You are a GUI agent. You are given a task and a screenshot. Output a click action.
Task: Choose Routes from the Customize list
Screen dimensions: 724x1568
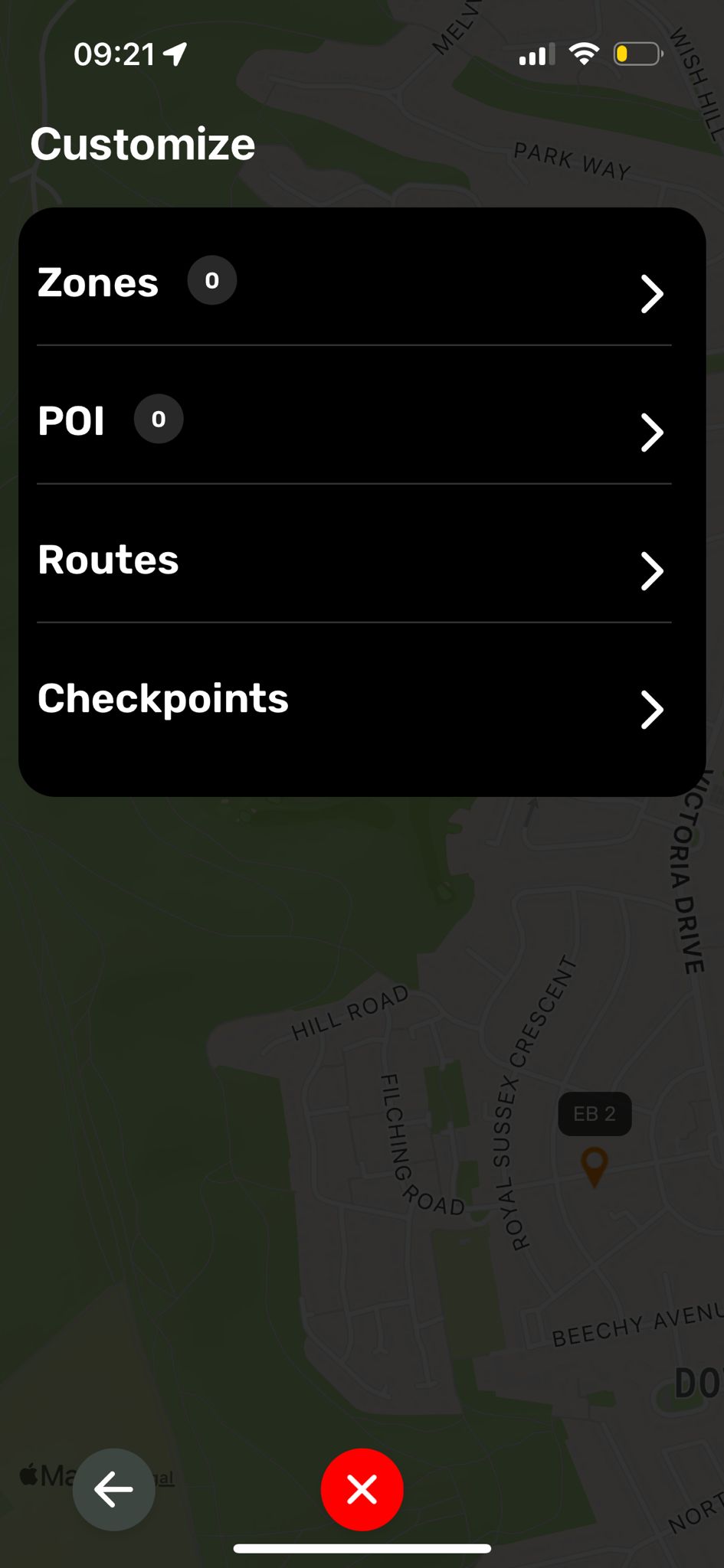(x=108, y=560)
